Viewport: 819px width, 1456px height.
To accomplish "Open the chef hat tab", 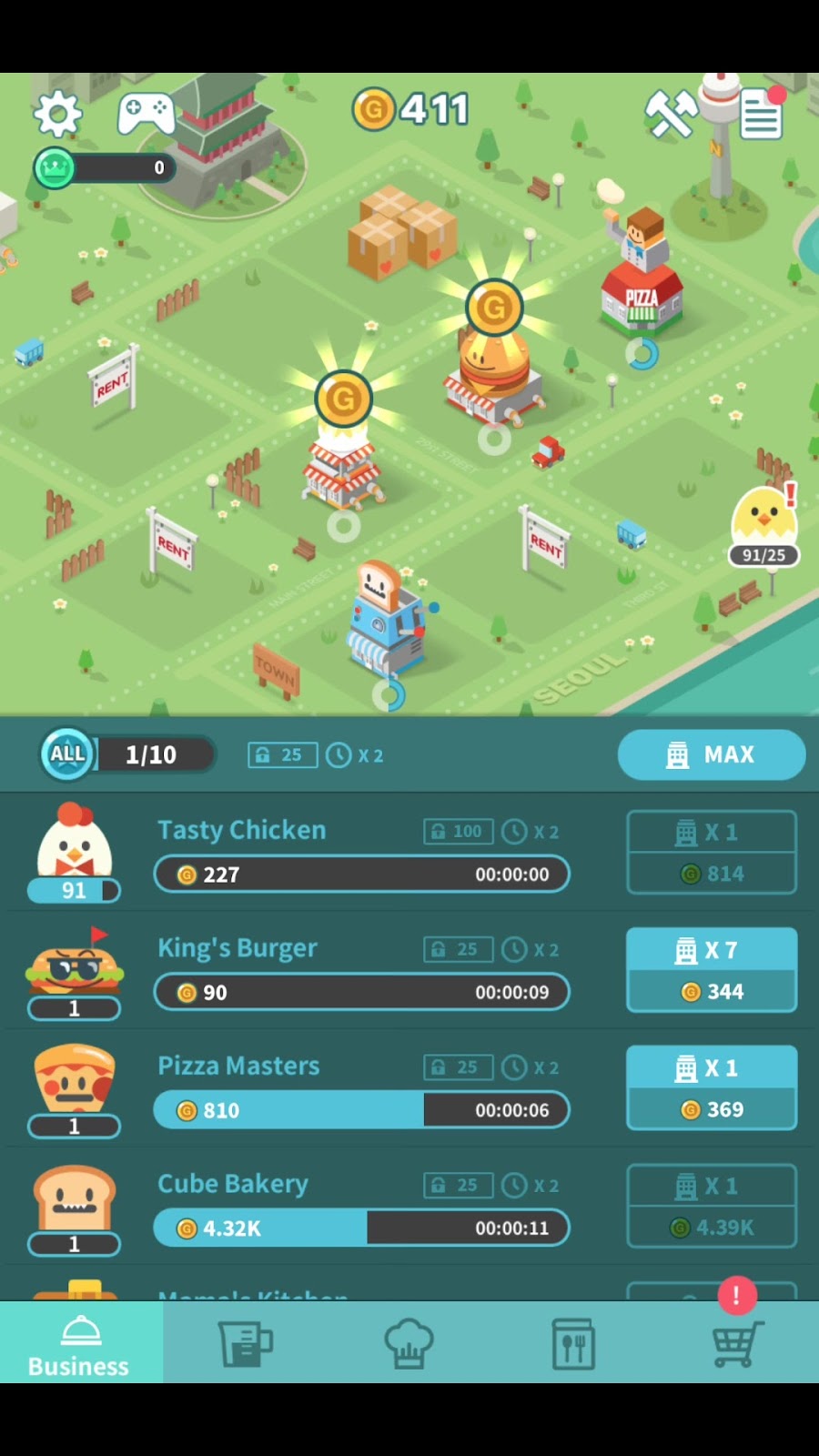I will point(409,1343).
